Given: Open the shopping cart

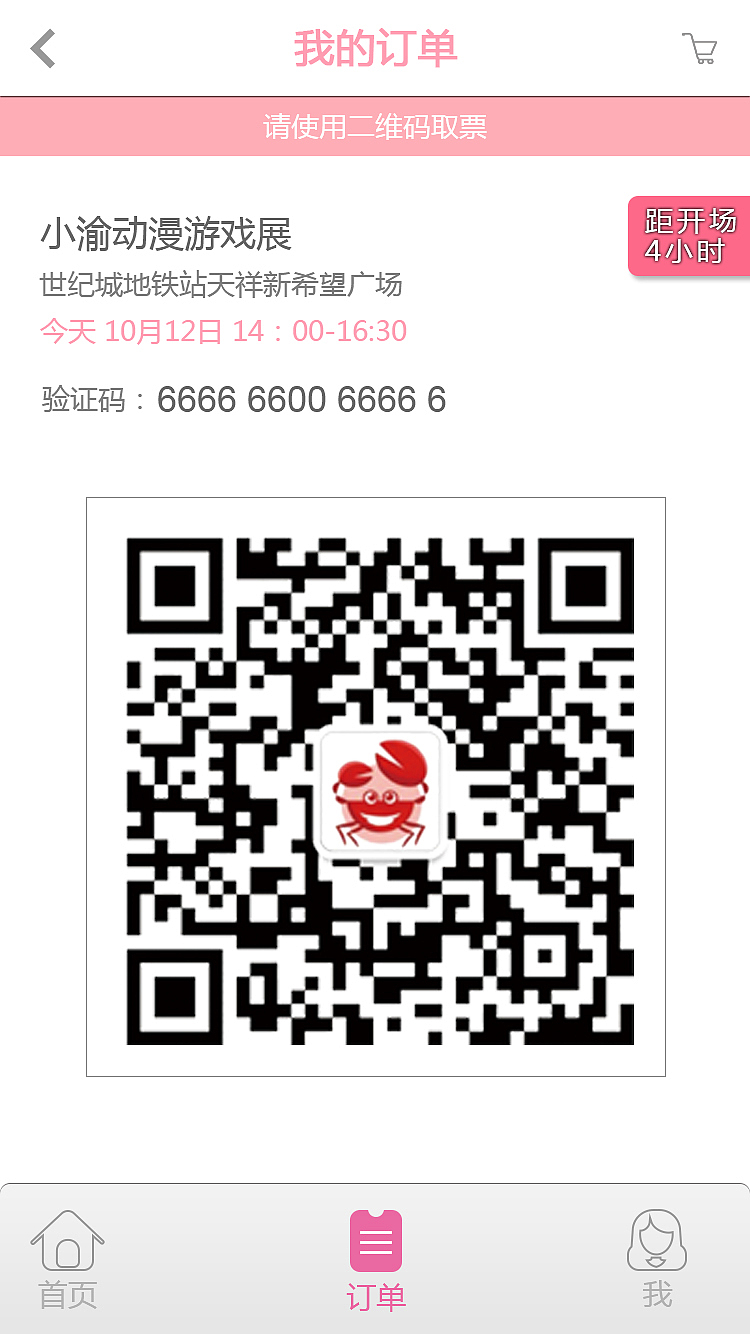Looking at the screenshot, I should pos(700,47).
